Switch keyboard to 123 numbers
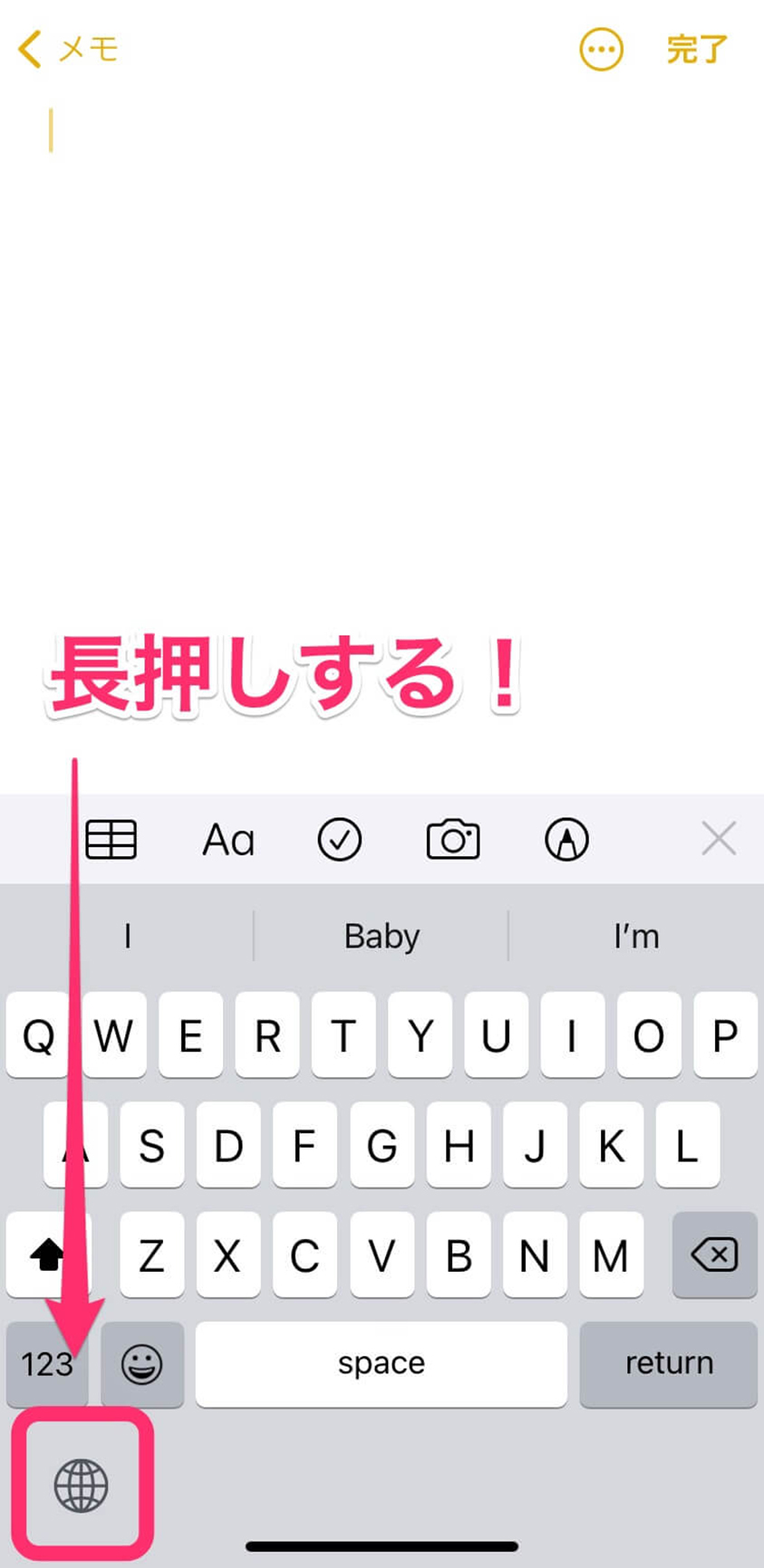This screenshot has height=1568, width=764. (x=45, y=1363)
